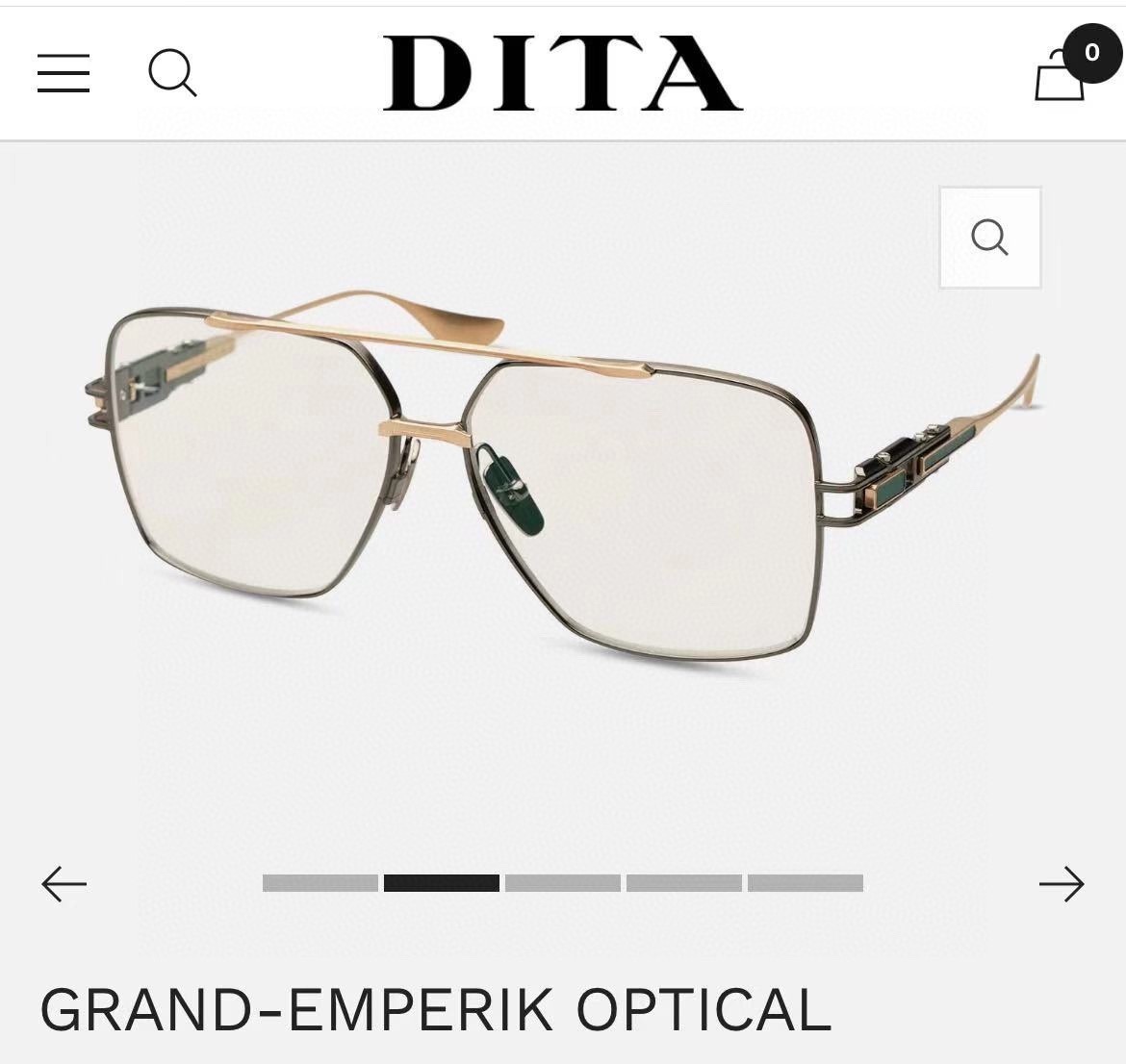Show previous product image
This screenshot has width=1126, height=1064.
point(64,883)
